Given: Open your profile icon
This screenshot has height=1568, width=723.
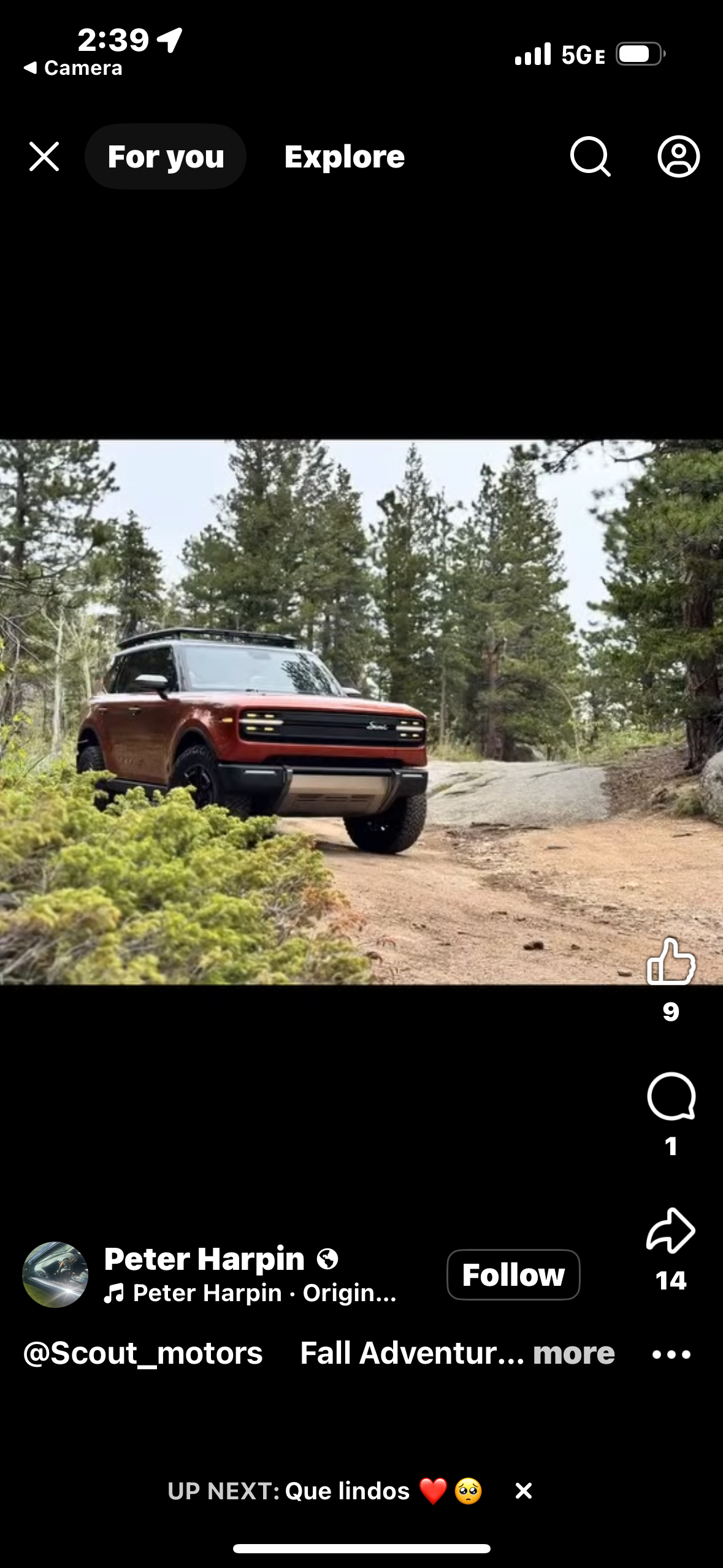Looking at the screenshot, I should point(678,156).
